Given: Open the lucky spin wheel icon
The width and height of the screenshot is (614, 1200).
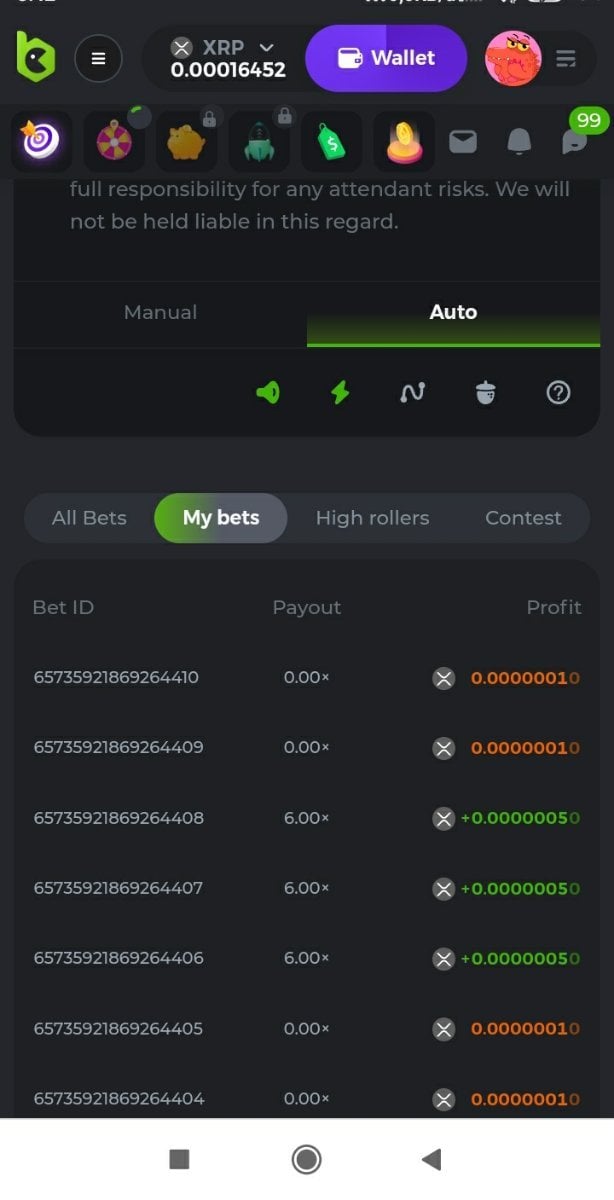Looking at the screenshot, I should [x=113, y=141].
